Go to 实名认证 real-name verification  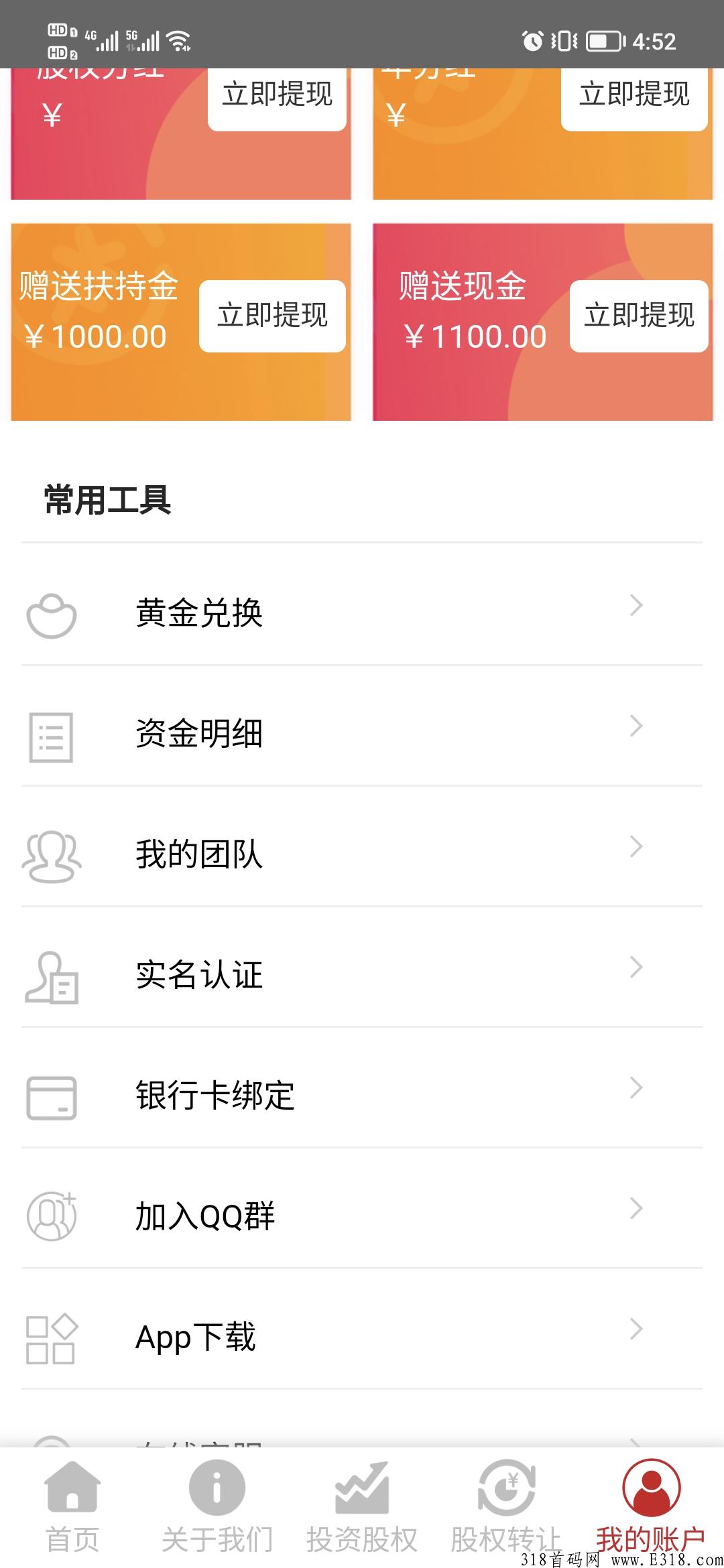pos(362,974)
